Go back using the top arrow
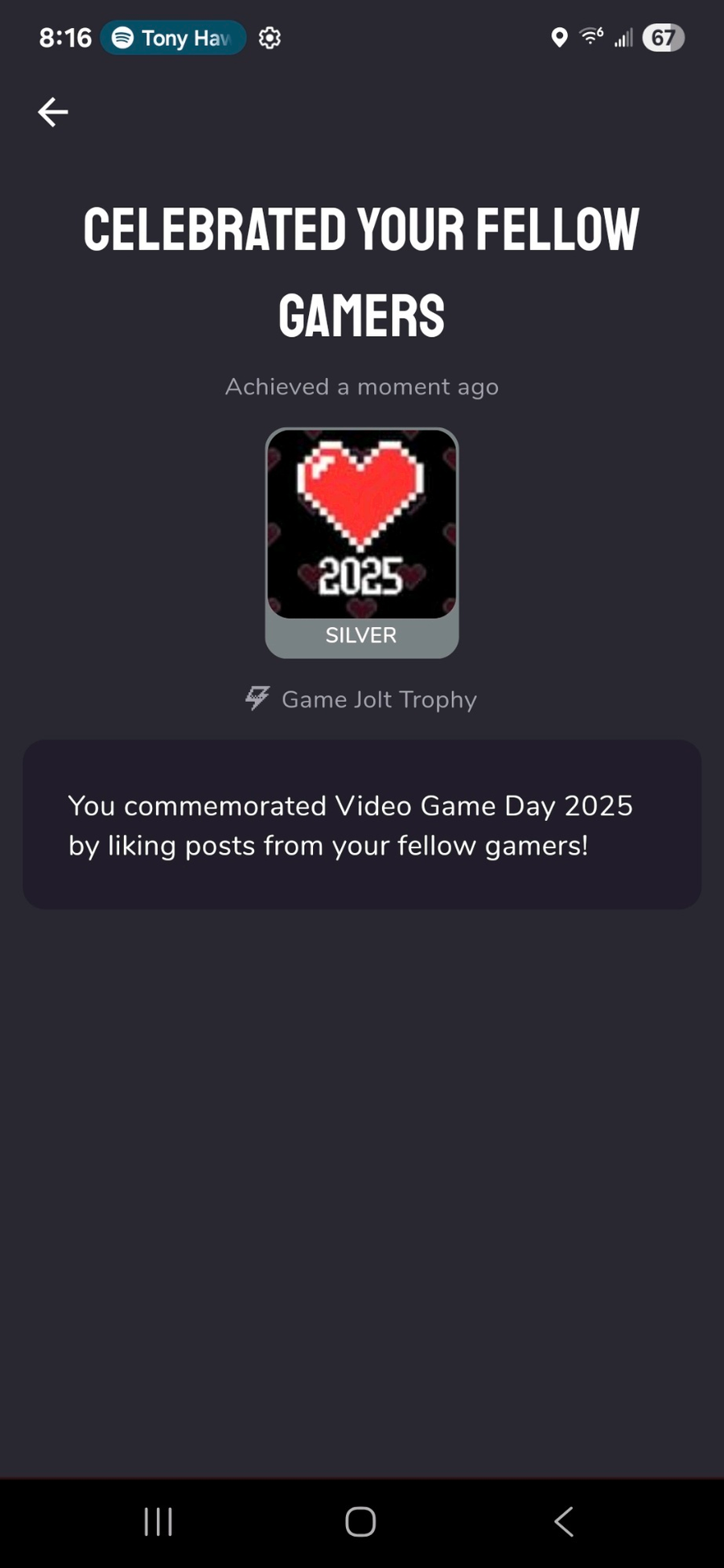 (53, 112)
